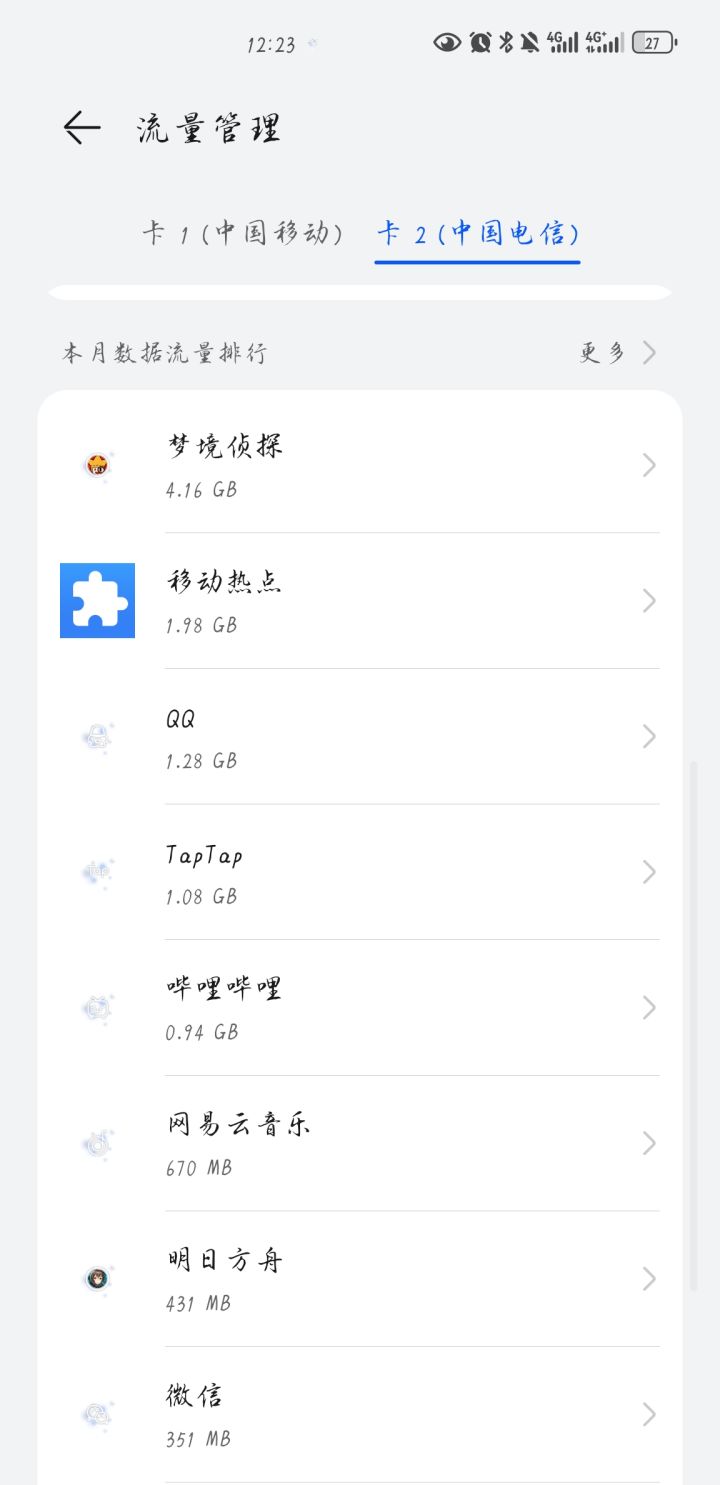The height and width of the screenshot is (1485, 720).
Task: Open the TapTap entry chevron
Action: pyautogui.click(x=649, y=871)
